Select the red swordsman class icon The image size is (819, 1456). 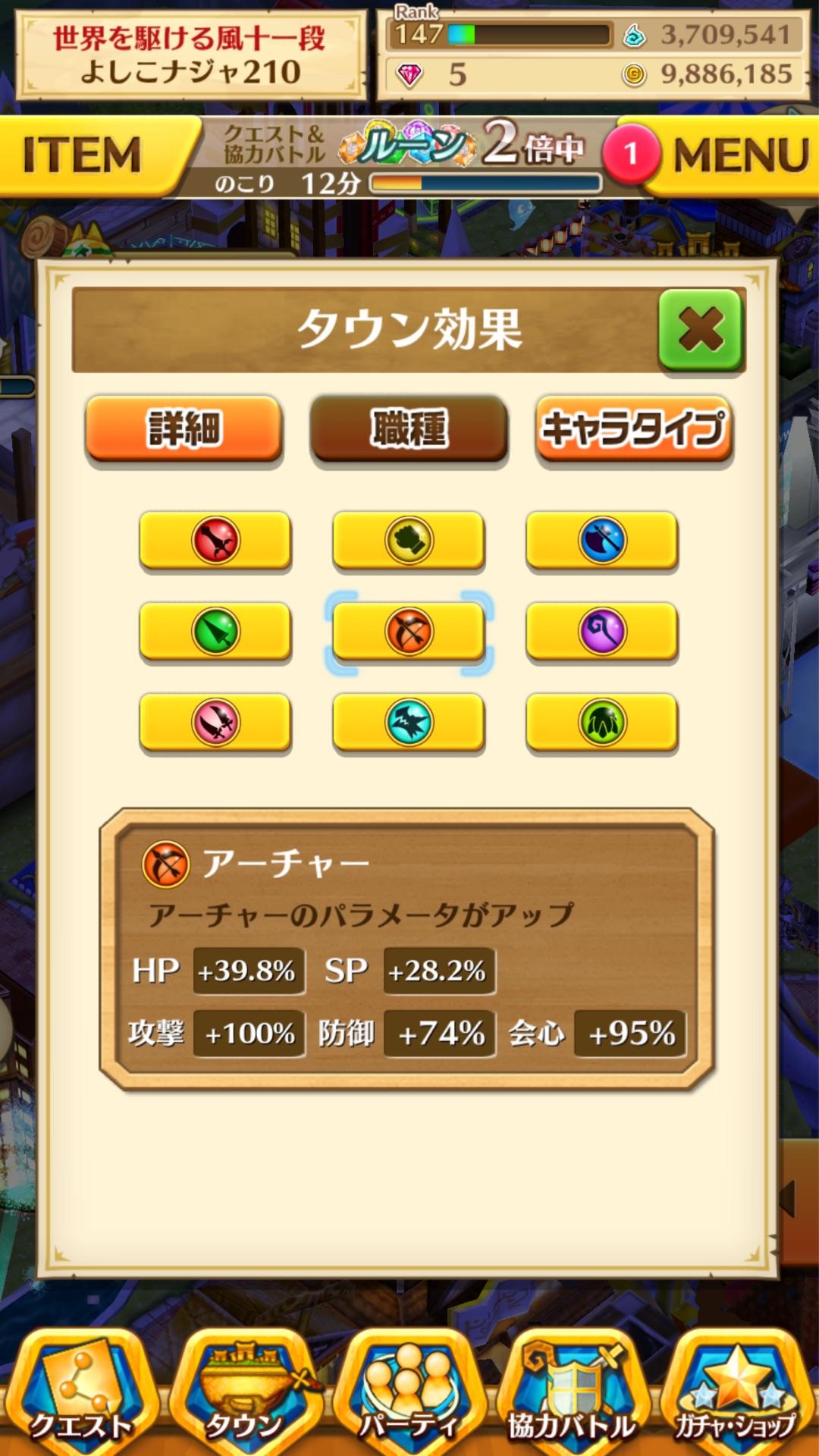[x=217, y=541]
